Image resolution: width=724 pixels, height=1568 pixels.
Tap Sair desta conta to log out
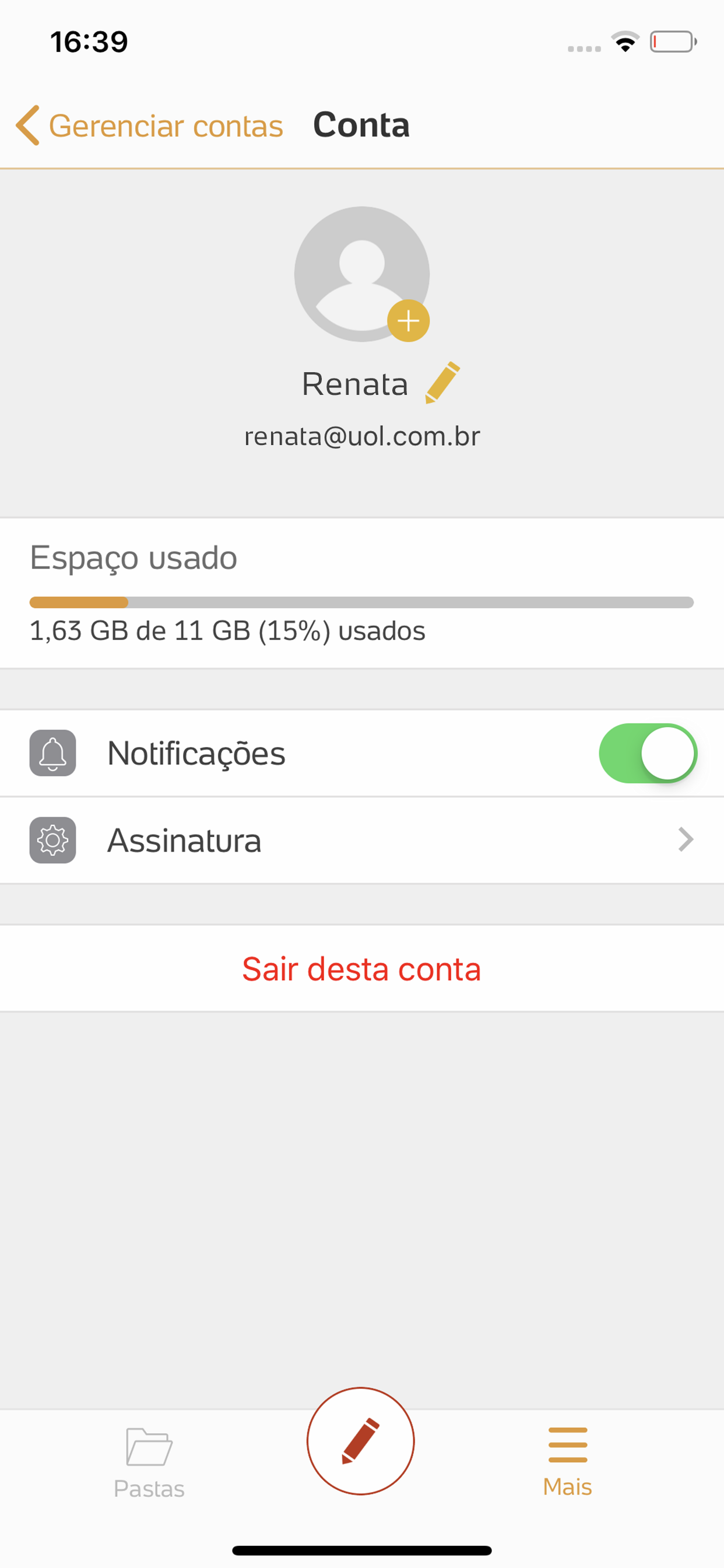click(x=362, y=969)
